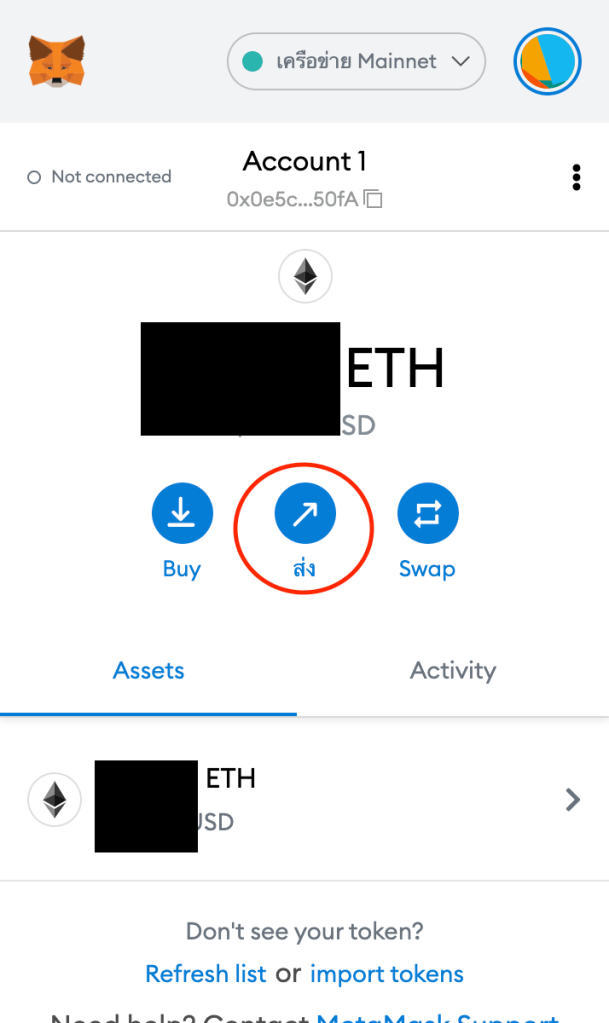This screenshot has height=1023, width=609.
Task: Open the account avatar menu
Action: (x=547, y=61)
